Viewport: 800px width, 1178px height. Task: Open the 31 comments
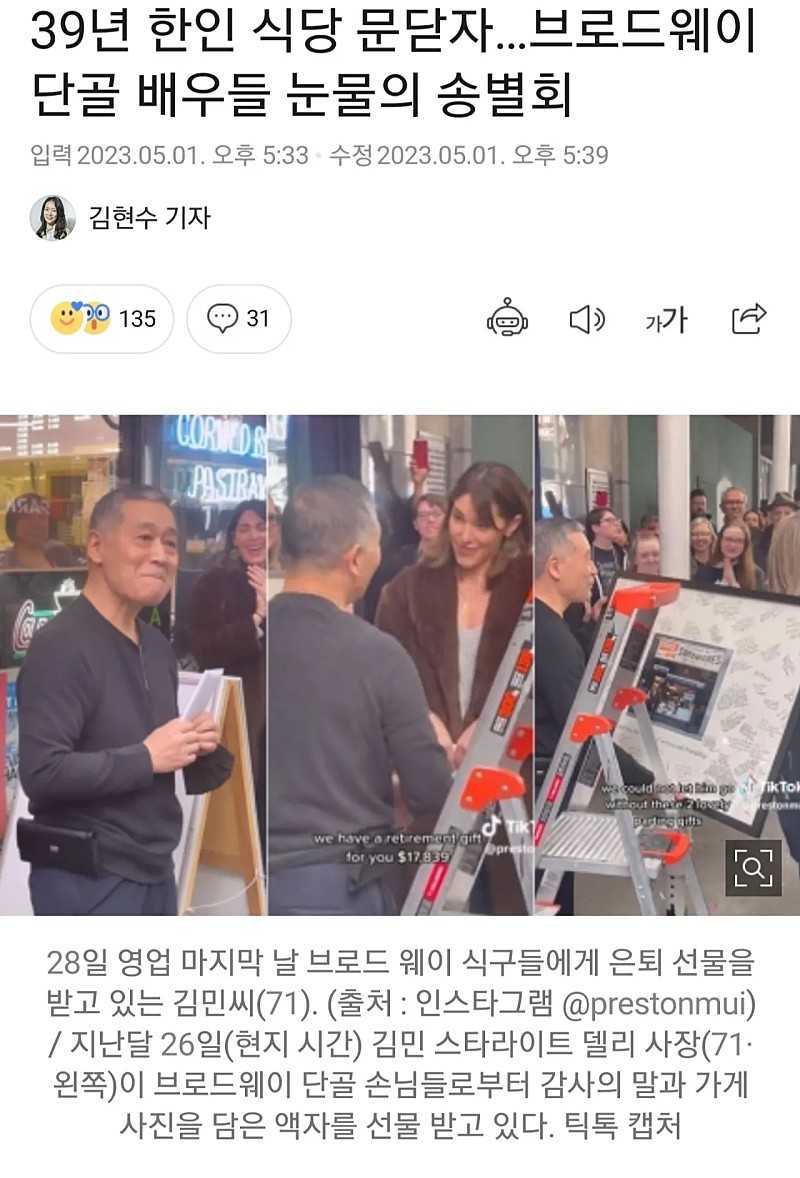pos(239,319)
